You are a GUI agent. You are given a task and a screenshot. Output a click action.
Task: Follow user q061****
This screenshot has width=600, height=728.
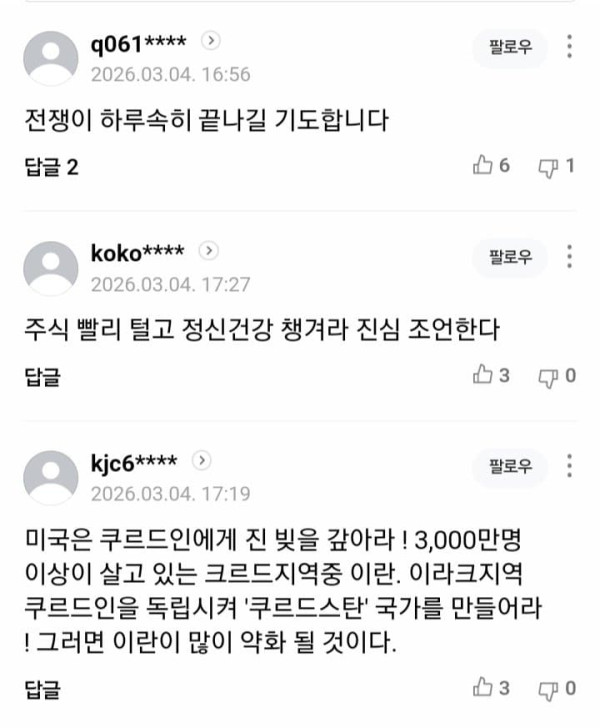pyautogui.click(x=510, y=47)
